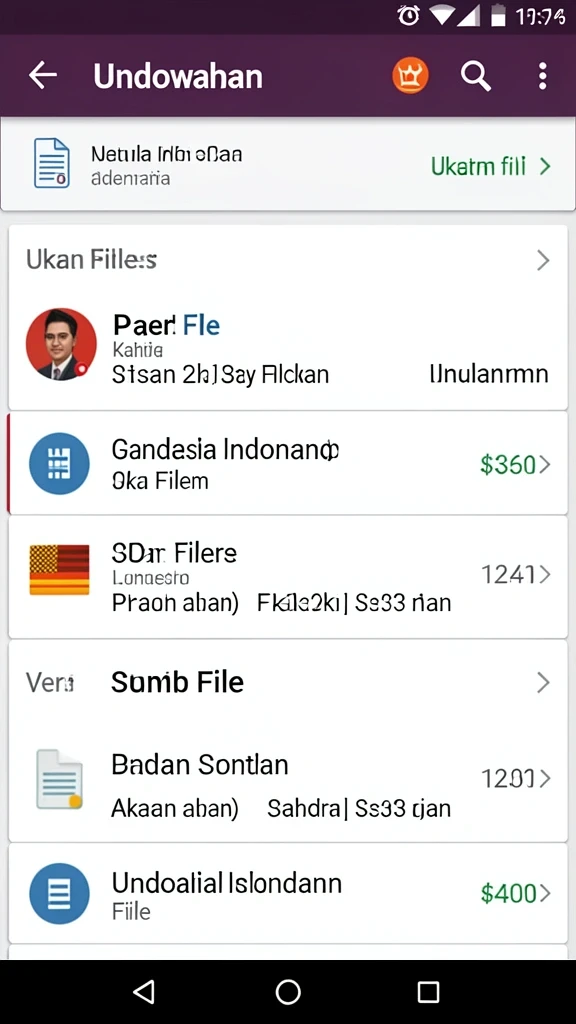Open Gandasia Indonanc row

point(287,464)
